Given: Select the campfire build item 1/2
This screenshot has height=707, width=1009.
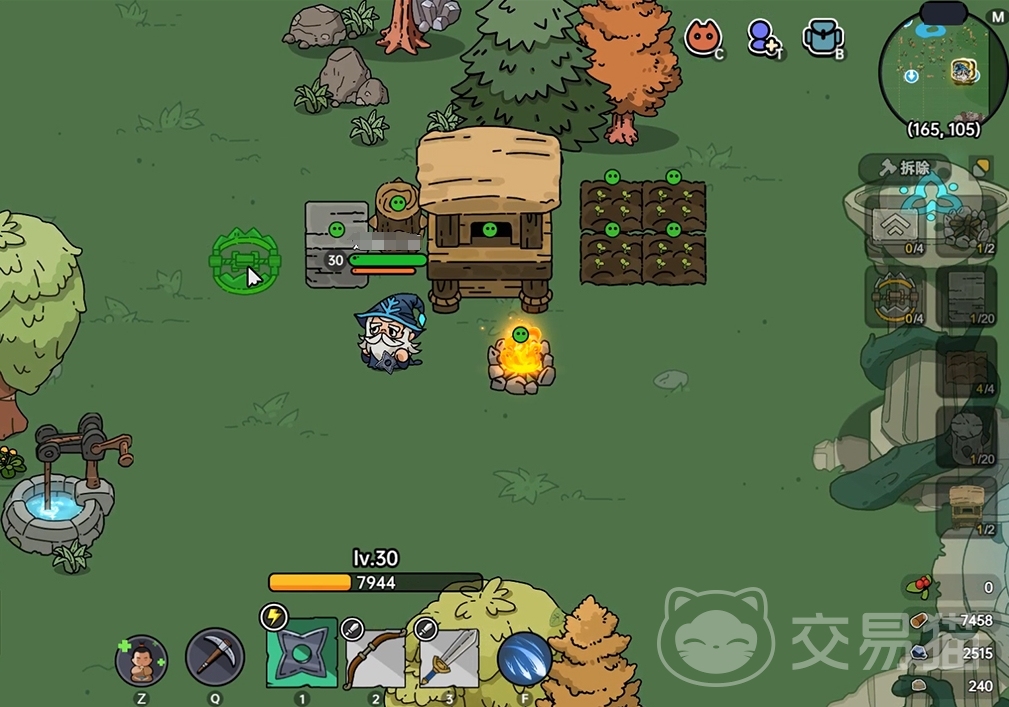Looking at the screenshot, I should point(966,224).
